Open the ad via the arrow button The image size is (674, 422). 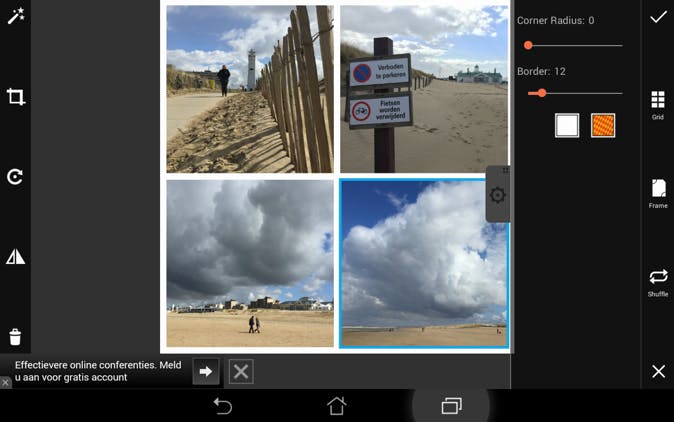[206, 371]
